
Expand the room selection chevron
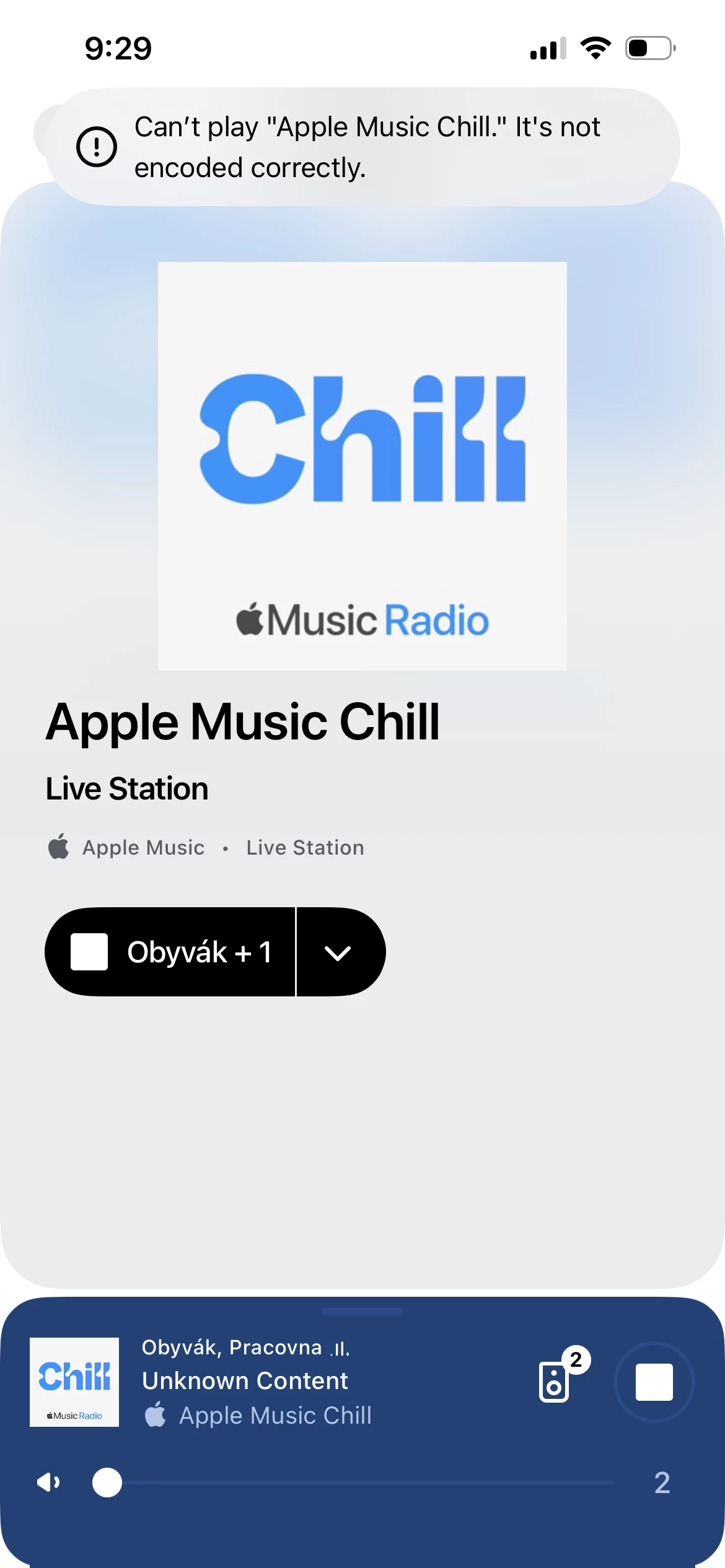click(338, 952)
